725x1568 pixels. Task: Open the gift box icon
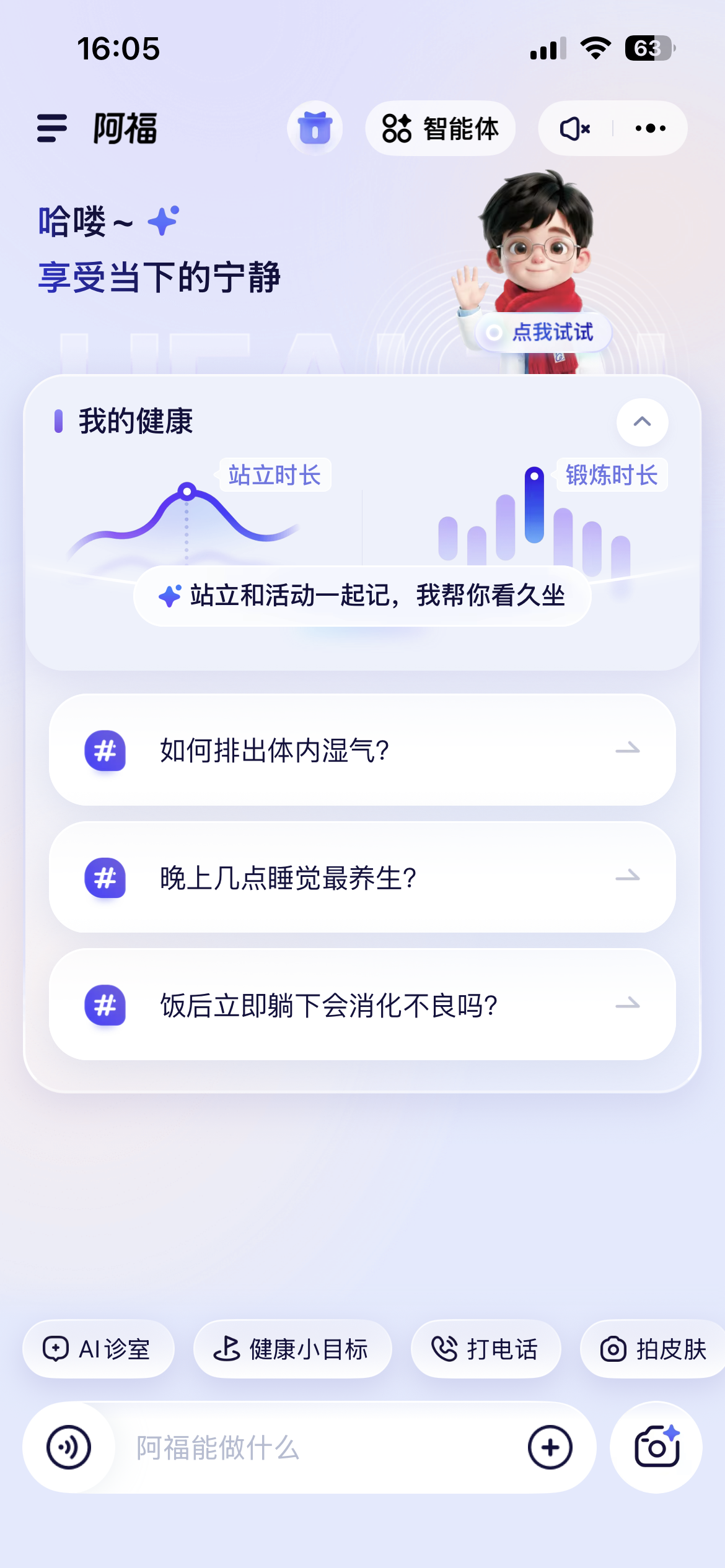pos(315,128)
